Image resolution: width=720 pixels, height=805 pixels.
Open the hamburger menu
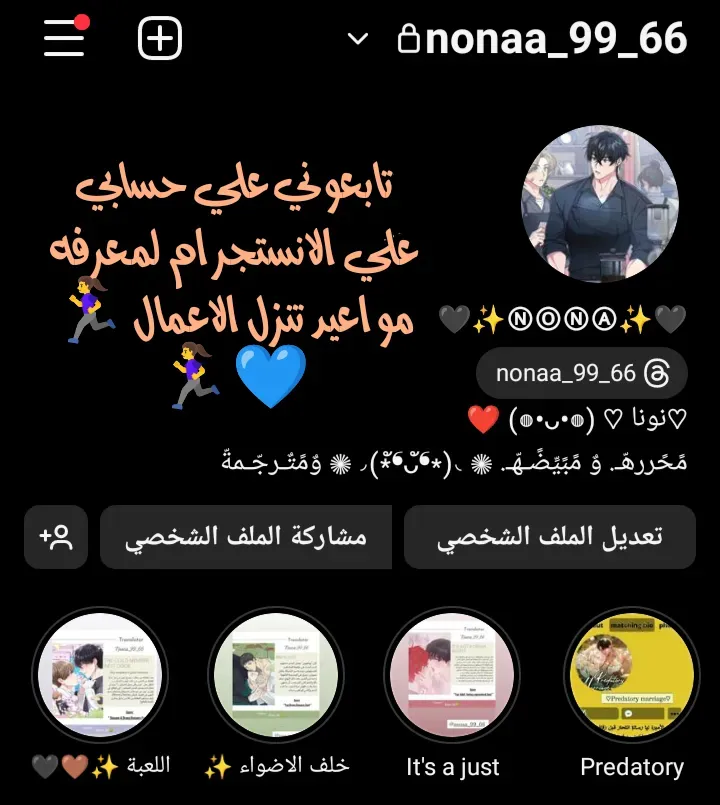65,38
